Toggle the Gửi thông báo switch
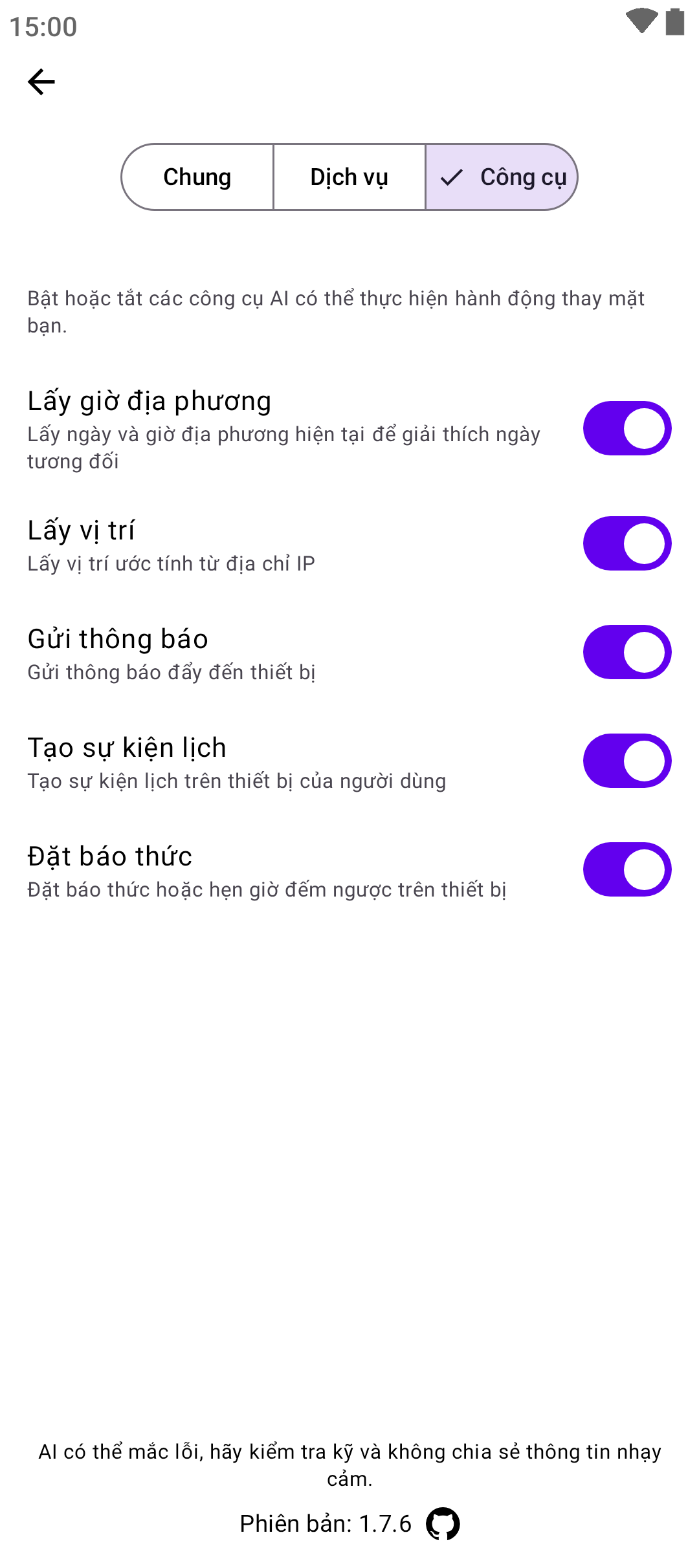699x1568 pixels. point(627,652)
